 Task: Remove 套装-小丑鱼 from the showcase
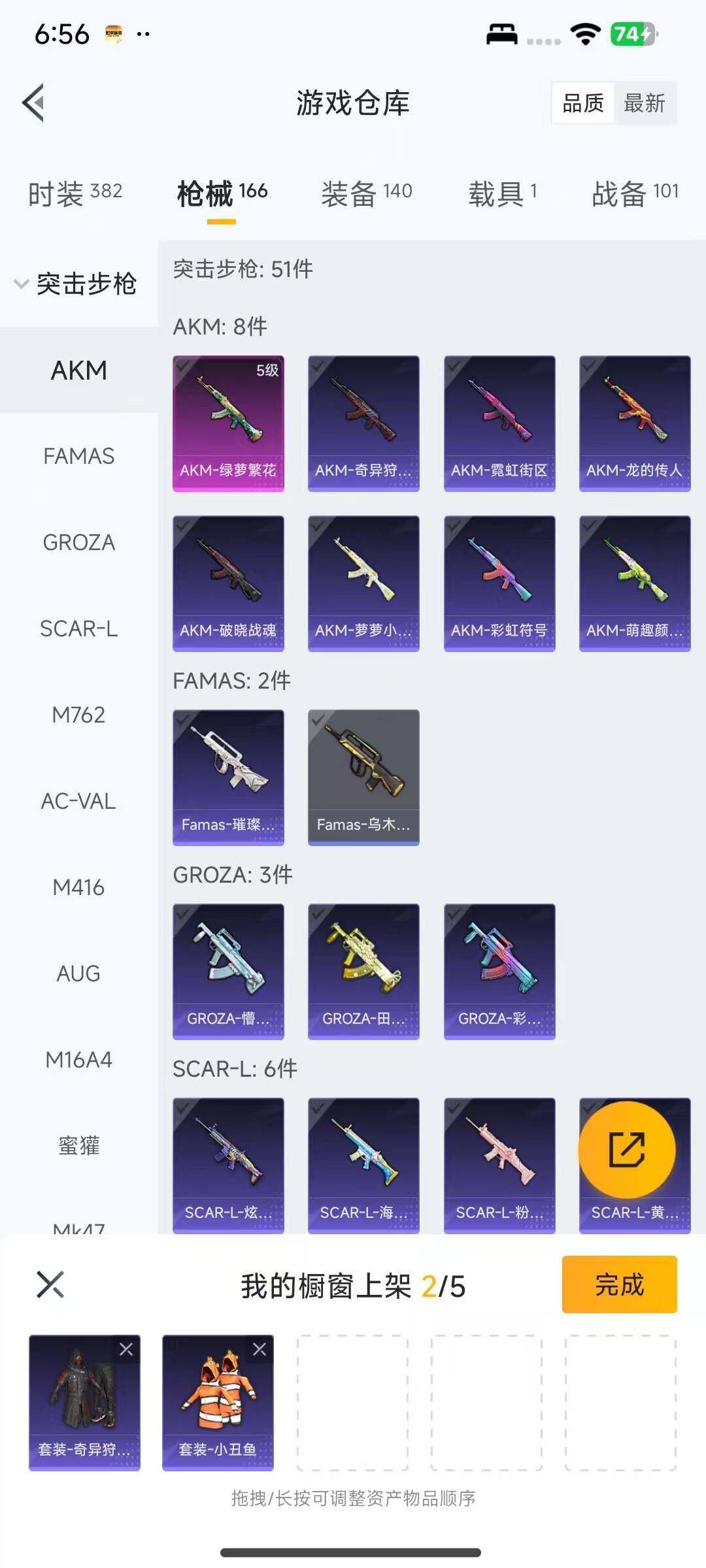coord(260,1349)
